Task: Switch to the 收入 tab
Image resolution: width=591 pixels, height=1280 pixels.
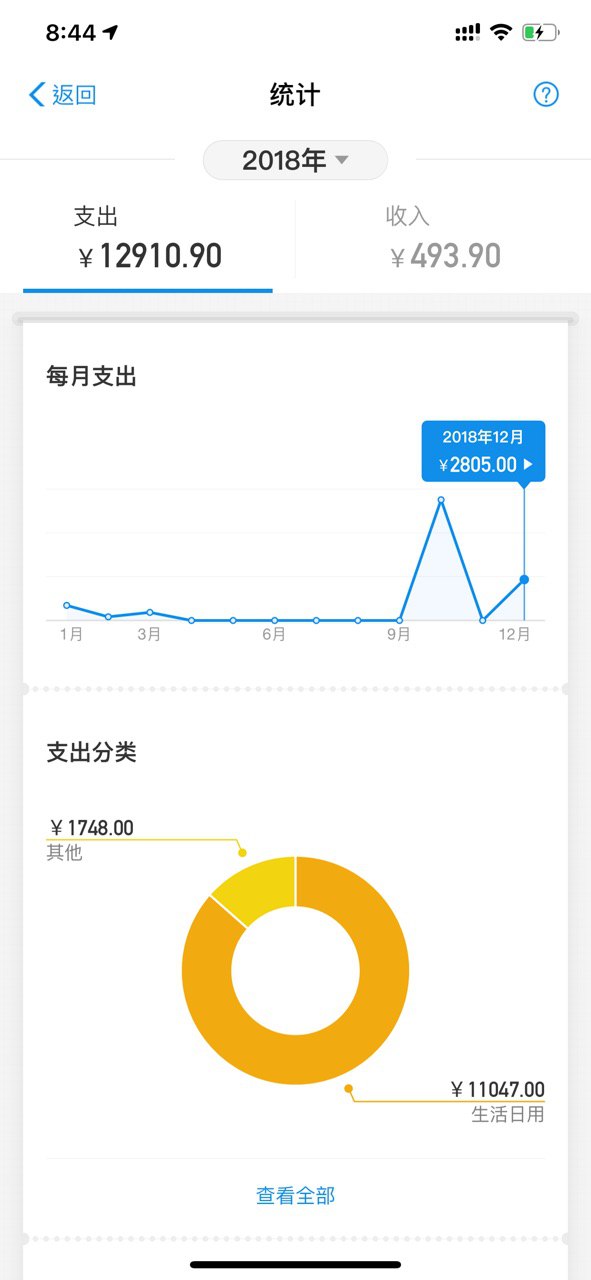Action: pos(443,238)
